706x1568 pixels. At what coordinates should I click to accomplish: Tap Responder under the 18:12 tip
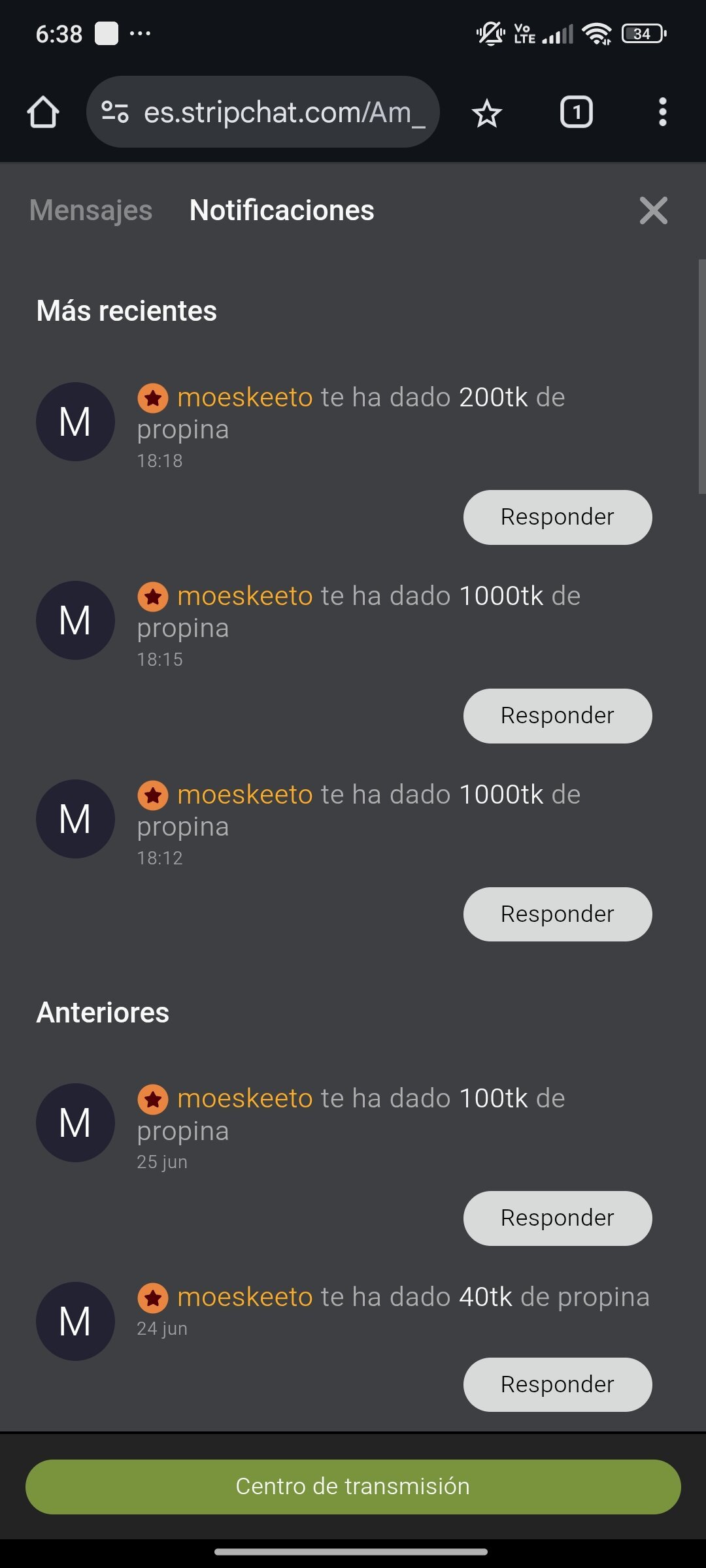coord(557,914)
